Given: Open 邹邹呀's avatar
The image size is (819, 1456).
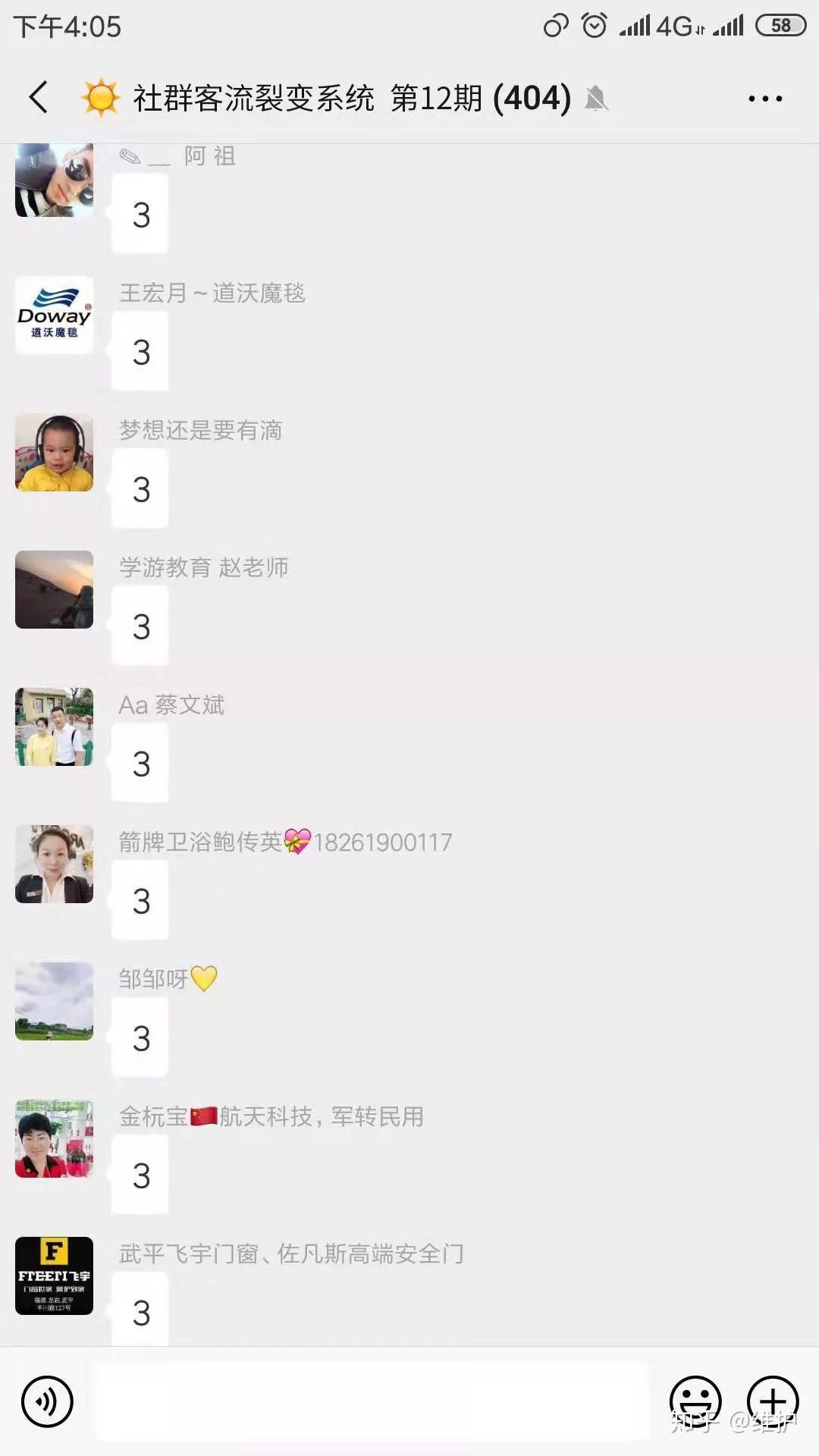Looking at the screenshot, I should pyautogui.click(x=55, y=1001).
